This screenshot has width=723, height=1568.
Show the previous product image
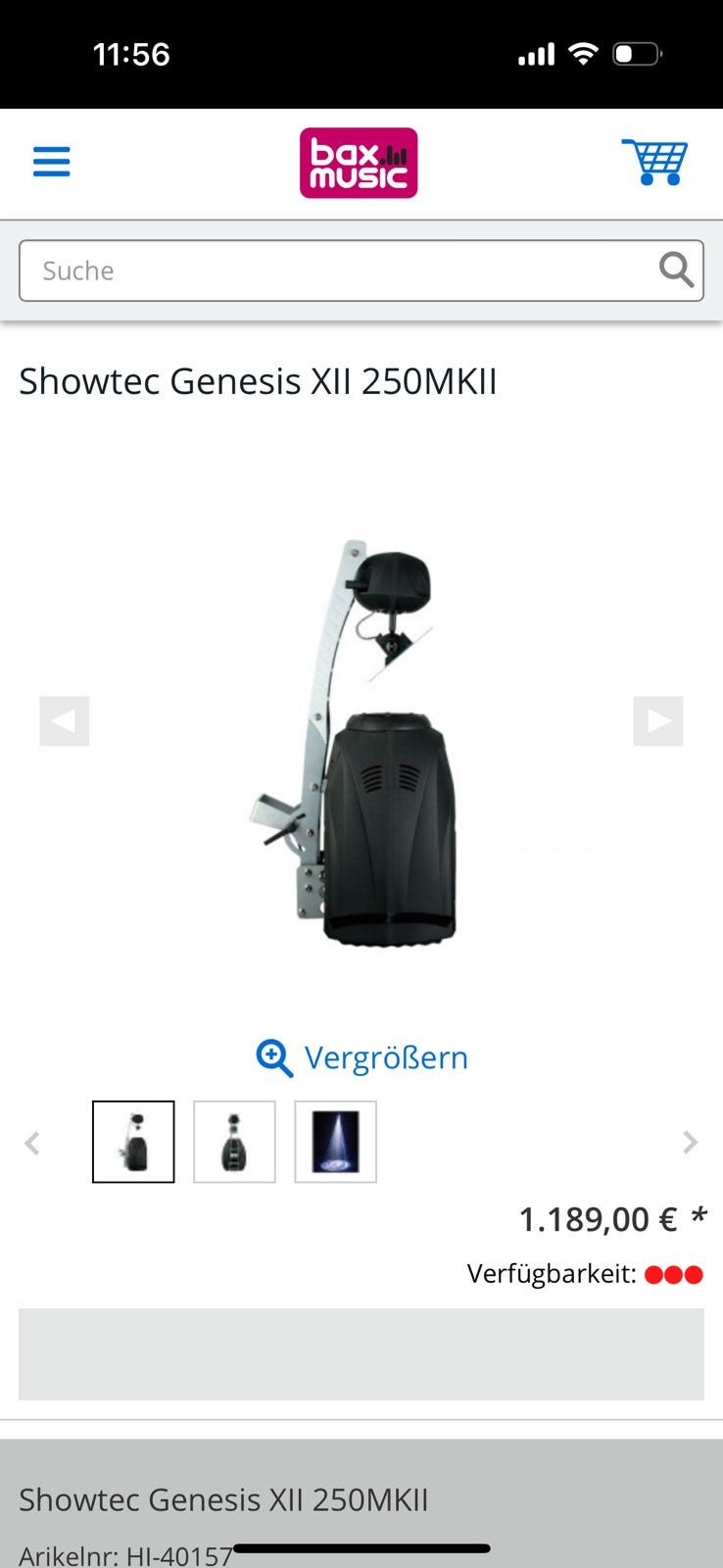[64, 721]
